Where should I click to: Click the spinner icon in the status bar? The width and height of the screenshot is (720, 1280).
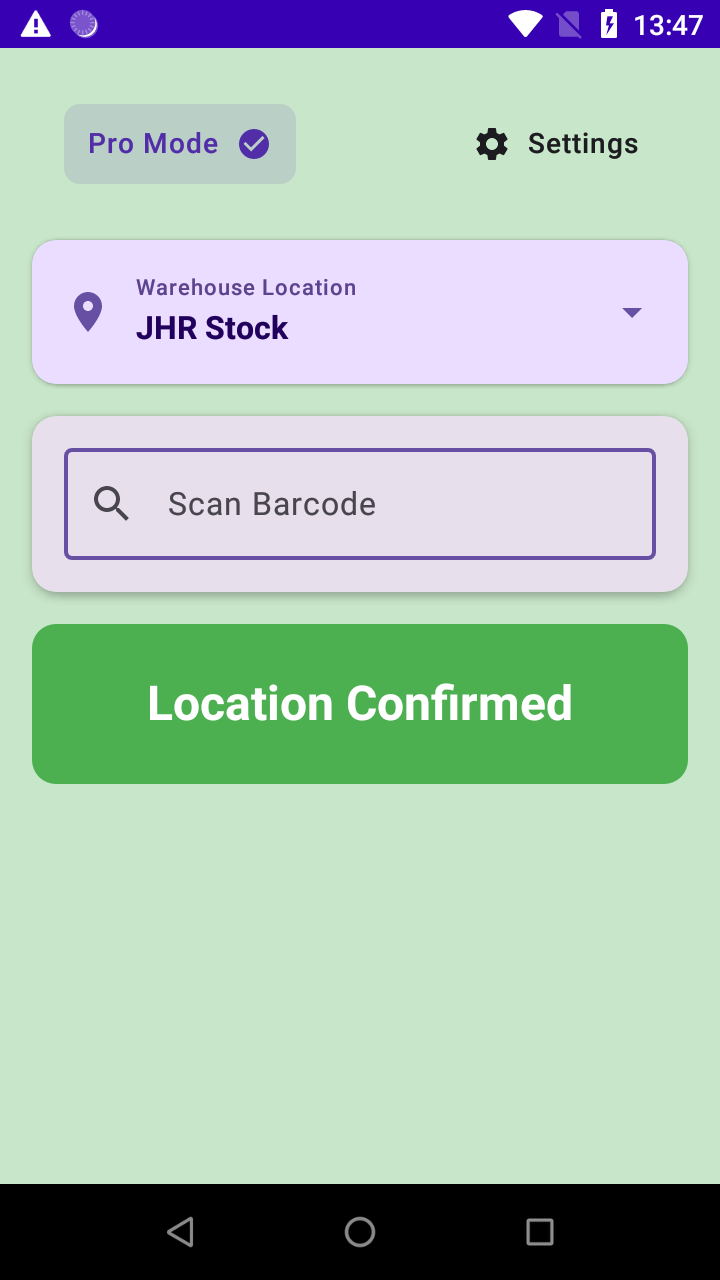click(84, 22)
